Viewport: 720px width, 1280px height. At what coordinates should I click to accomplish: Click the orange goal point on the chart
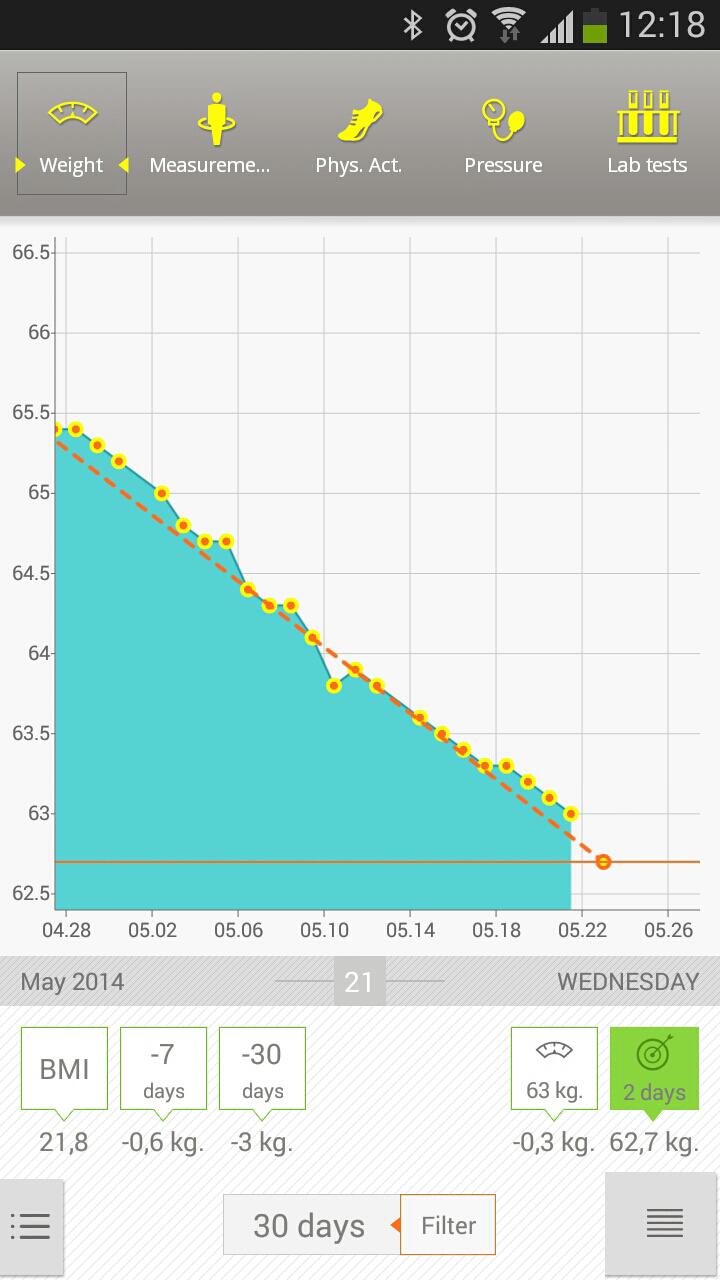603,861
